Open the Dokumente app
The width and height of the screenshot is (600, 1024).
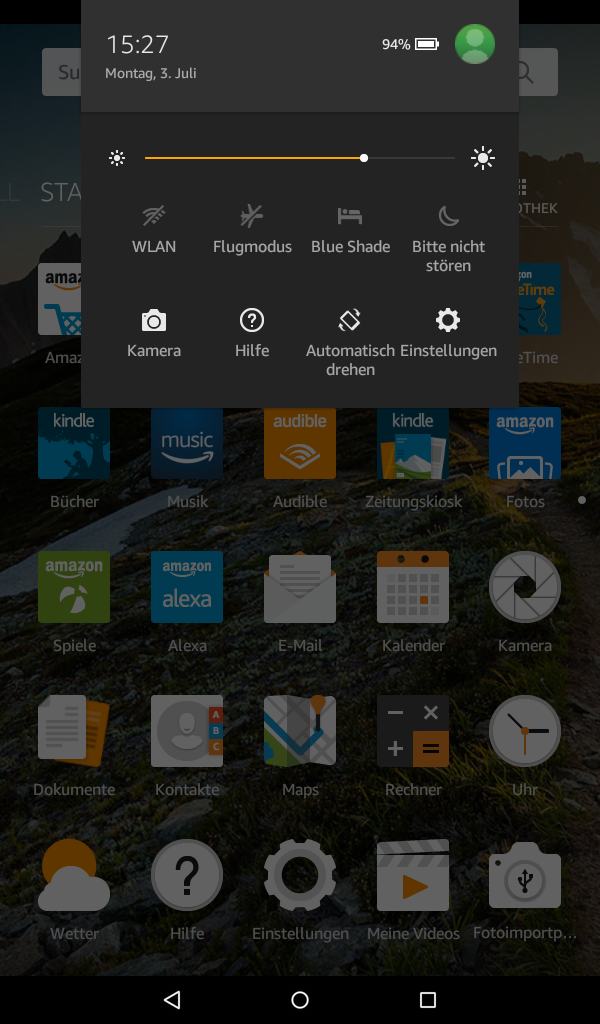[74, 742]
